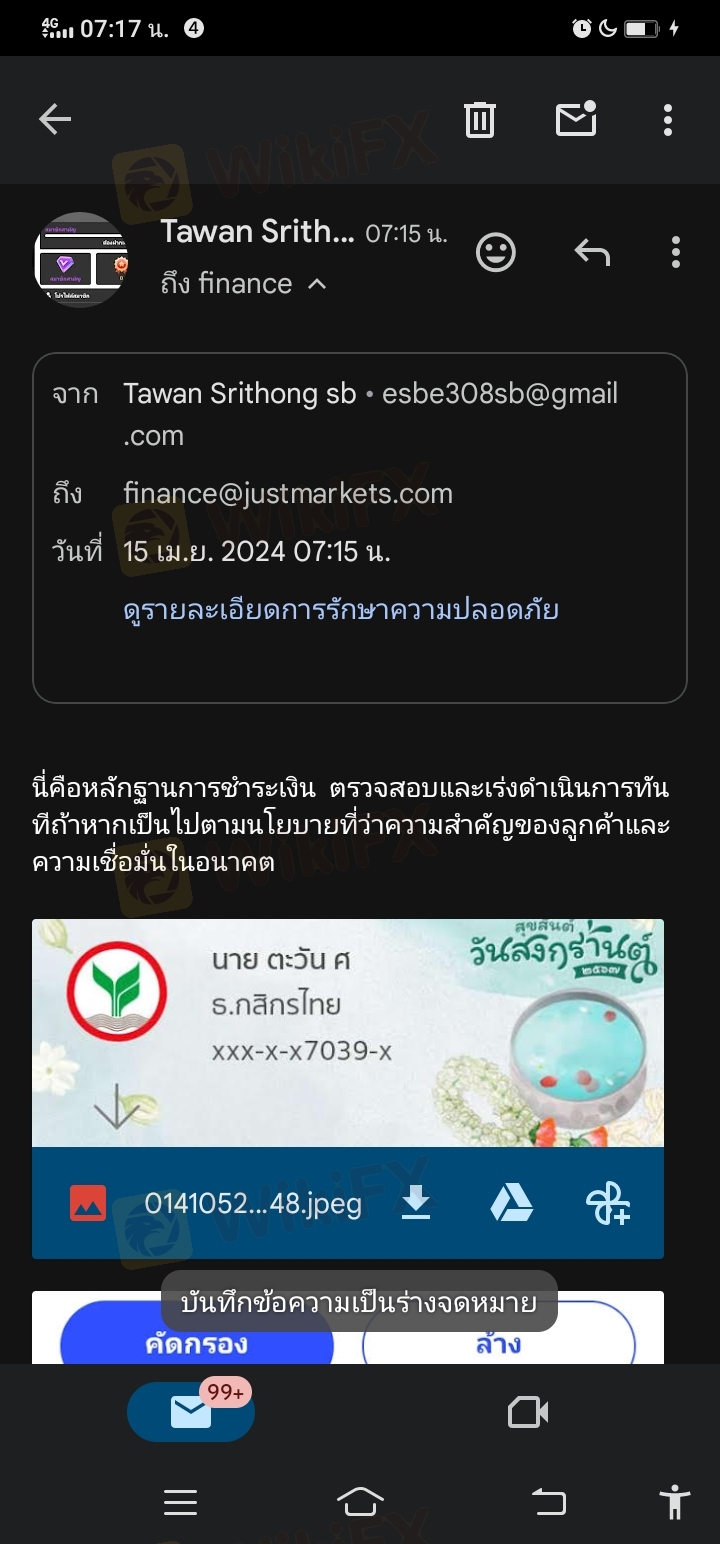Add the attachment to Google Photos
Screen dimensions: 720x1544
[x=607, y=1203]
